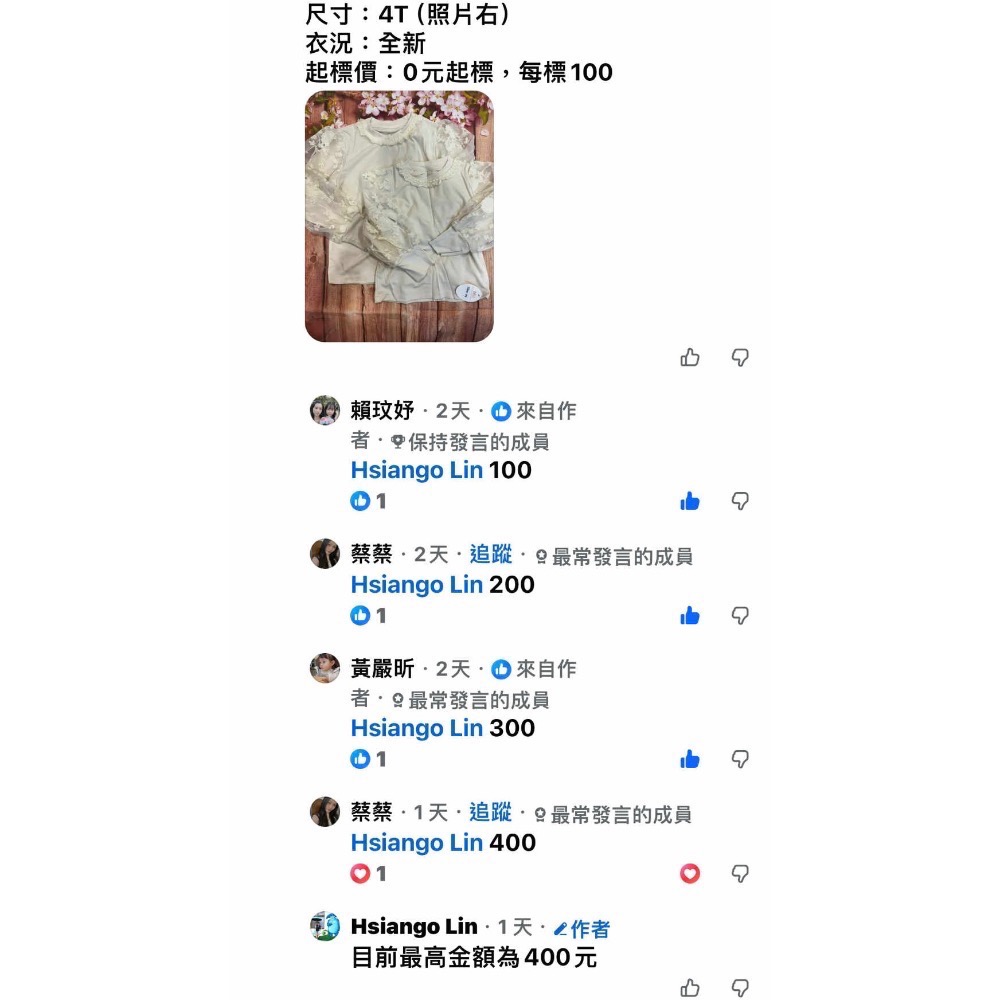Like the author's 目前最高金額 comment
This screenshot has height=1000, width=1000.
[690, 988]
